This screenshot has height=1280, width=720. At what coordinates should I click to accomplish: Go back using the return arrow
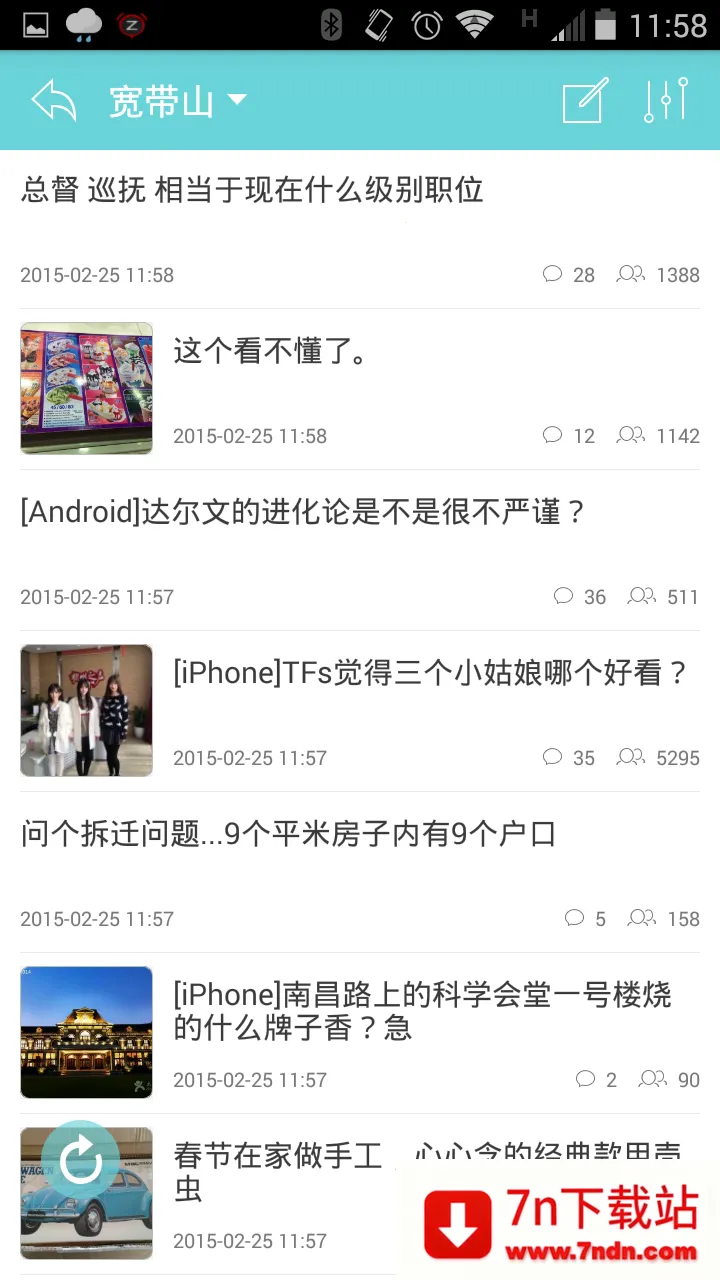coord(54,101)
